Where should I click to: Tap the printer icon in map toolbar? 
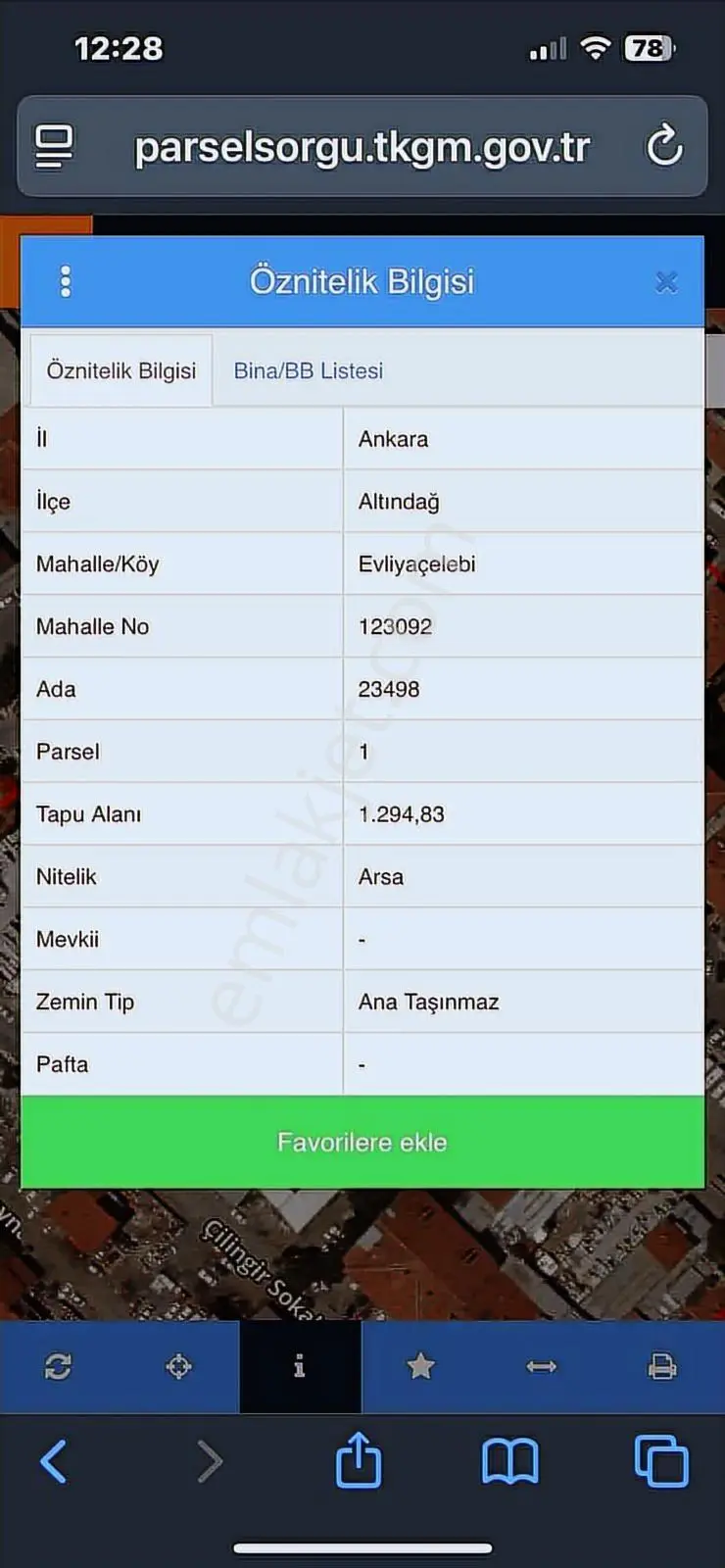[662, 1366]
